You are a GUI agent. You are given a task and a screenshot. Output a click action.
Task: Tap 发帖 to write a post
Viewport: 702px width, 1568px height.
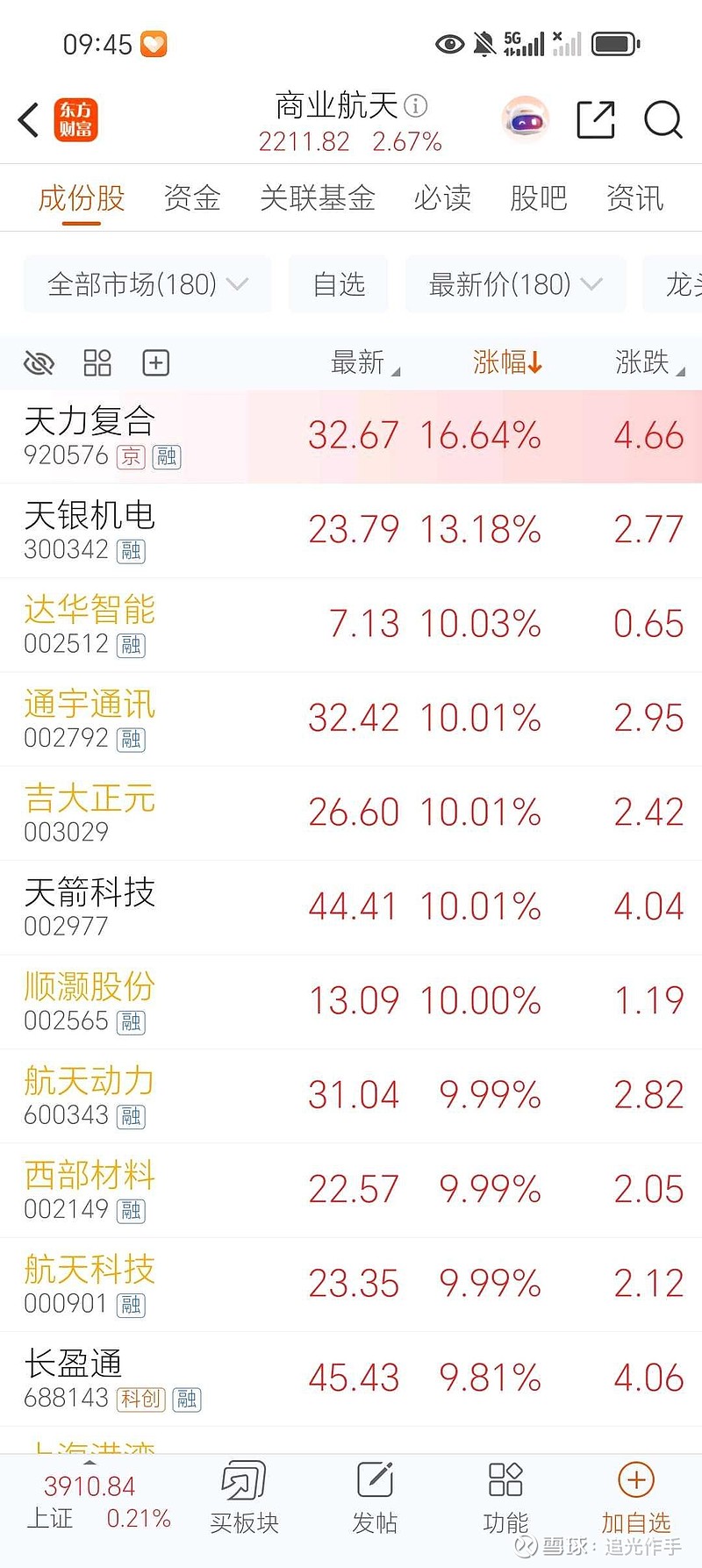click(x=375, y=1498)
